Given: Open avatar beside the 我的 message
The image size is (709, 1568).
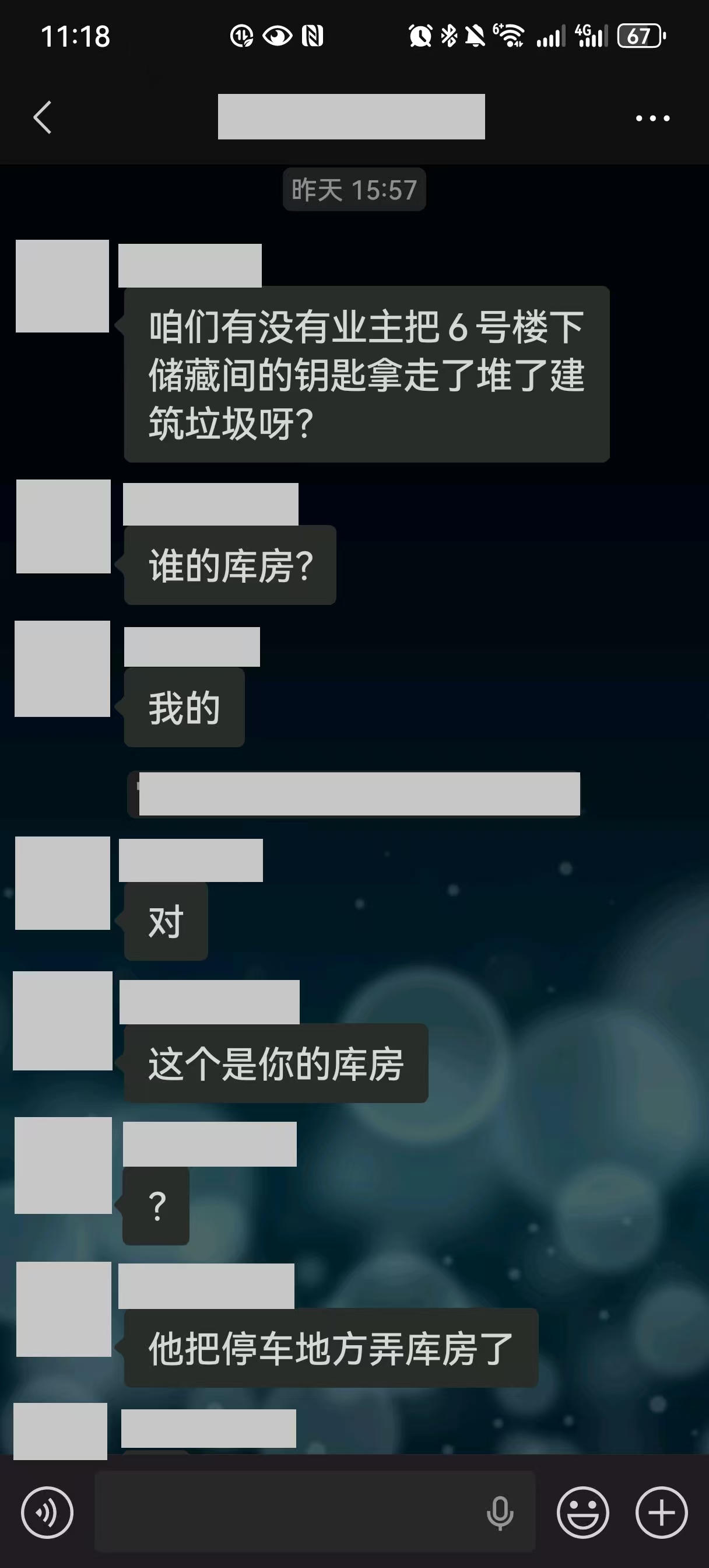Looking at the screenshot, I should pyautogui.click(x=62, y=668).
